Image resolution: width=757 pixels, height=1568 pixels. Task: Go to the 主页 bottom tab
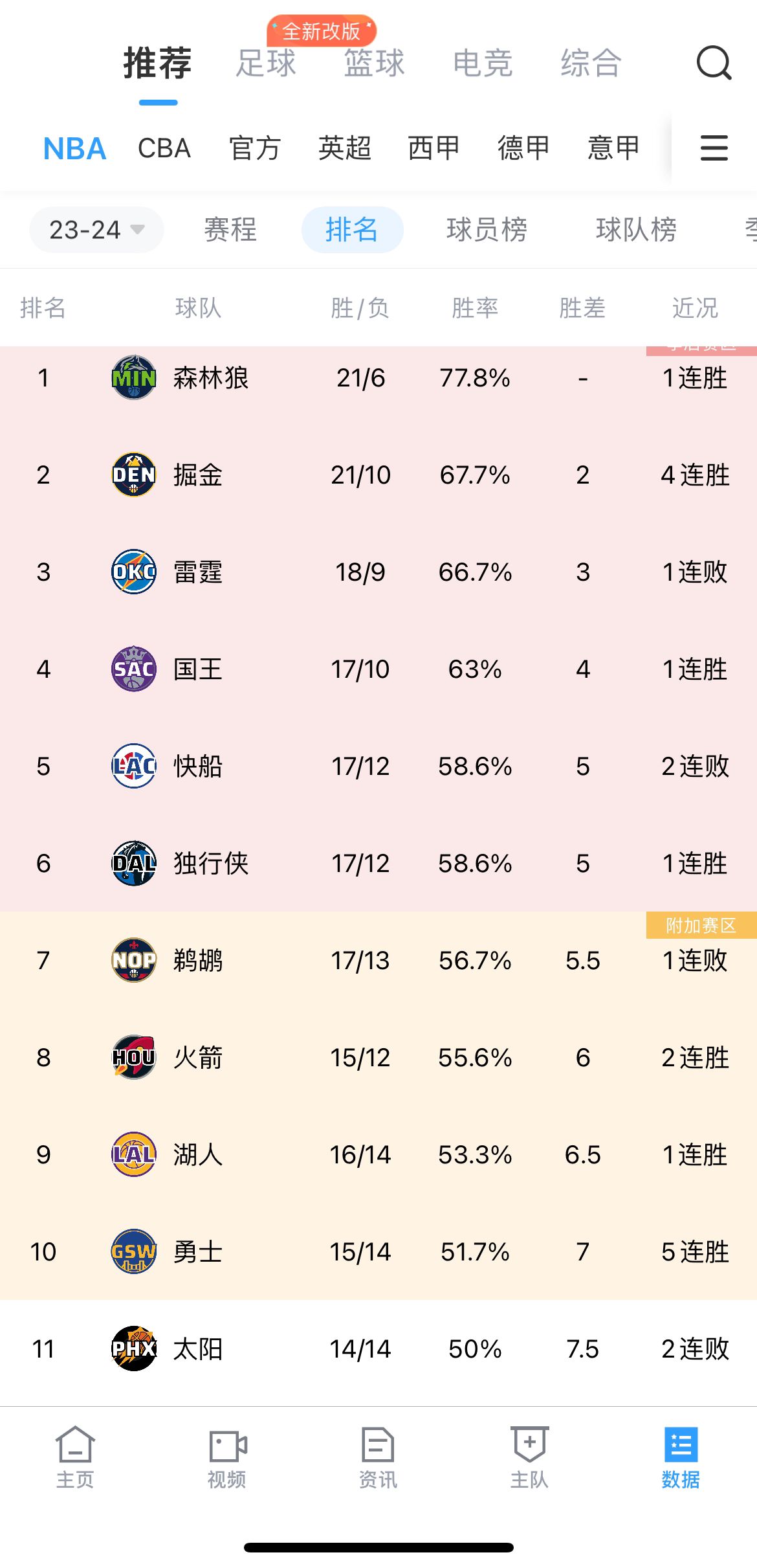[76, 1457]
